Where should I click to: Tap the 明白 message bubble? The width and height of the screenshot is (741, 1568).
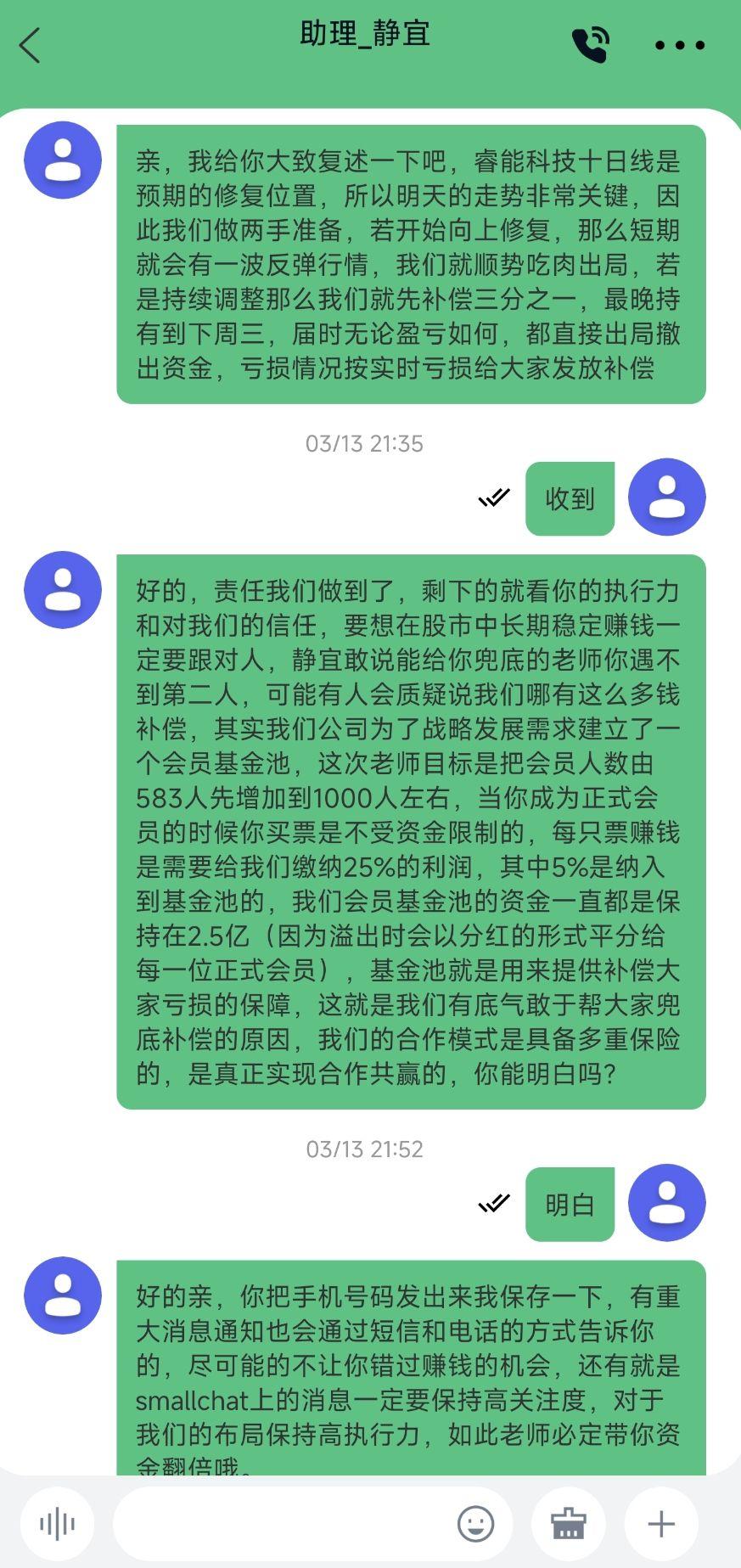570,1203
